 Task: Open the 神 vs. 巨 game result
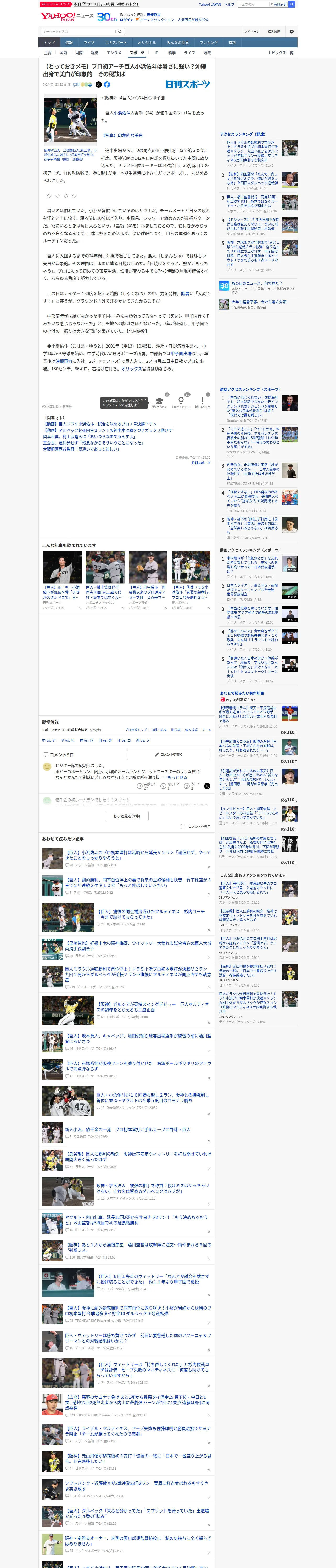tap(86, 741)
